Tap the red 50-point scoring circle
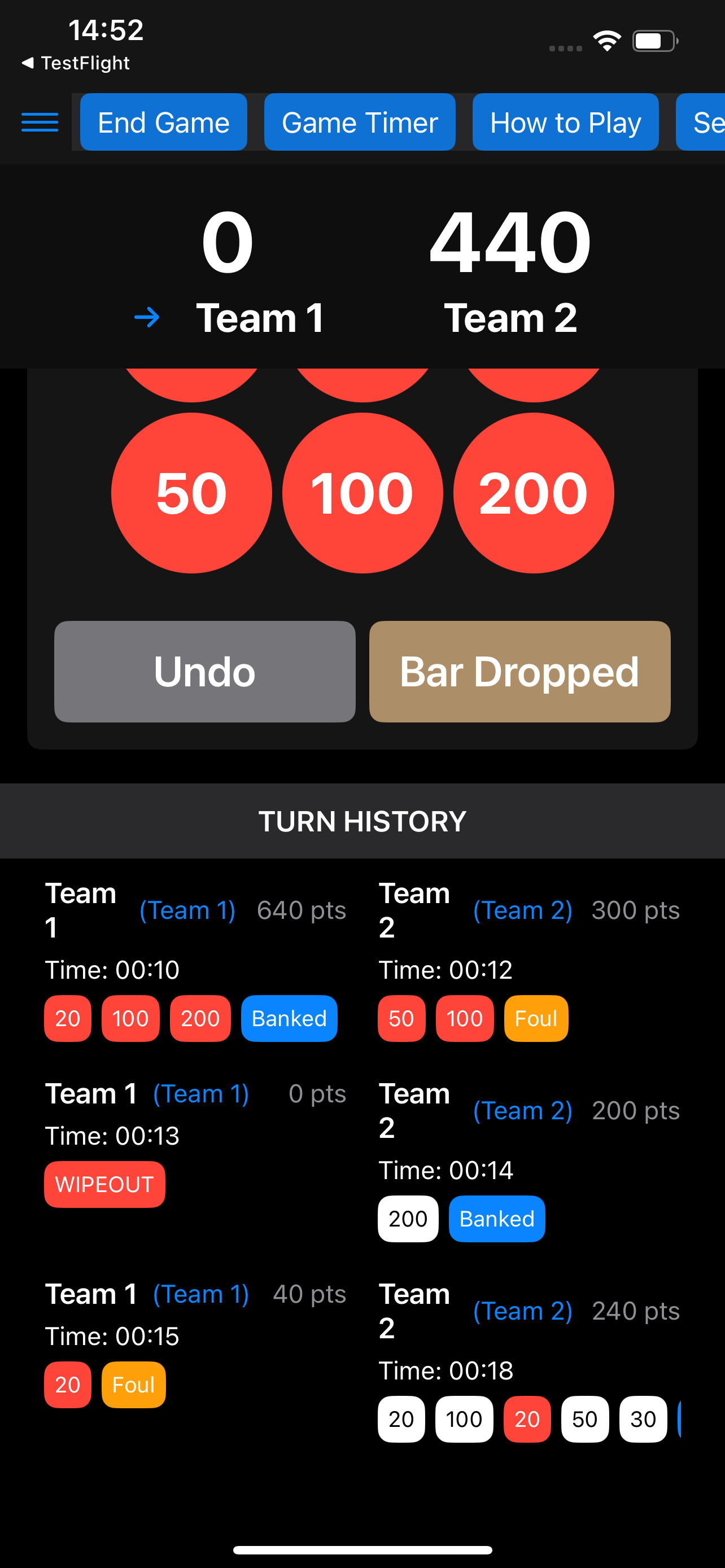725x1568 pixels. tap(191, 493)
